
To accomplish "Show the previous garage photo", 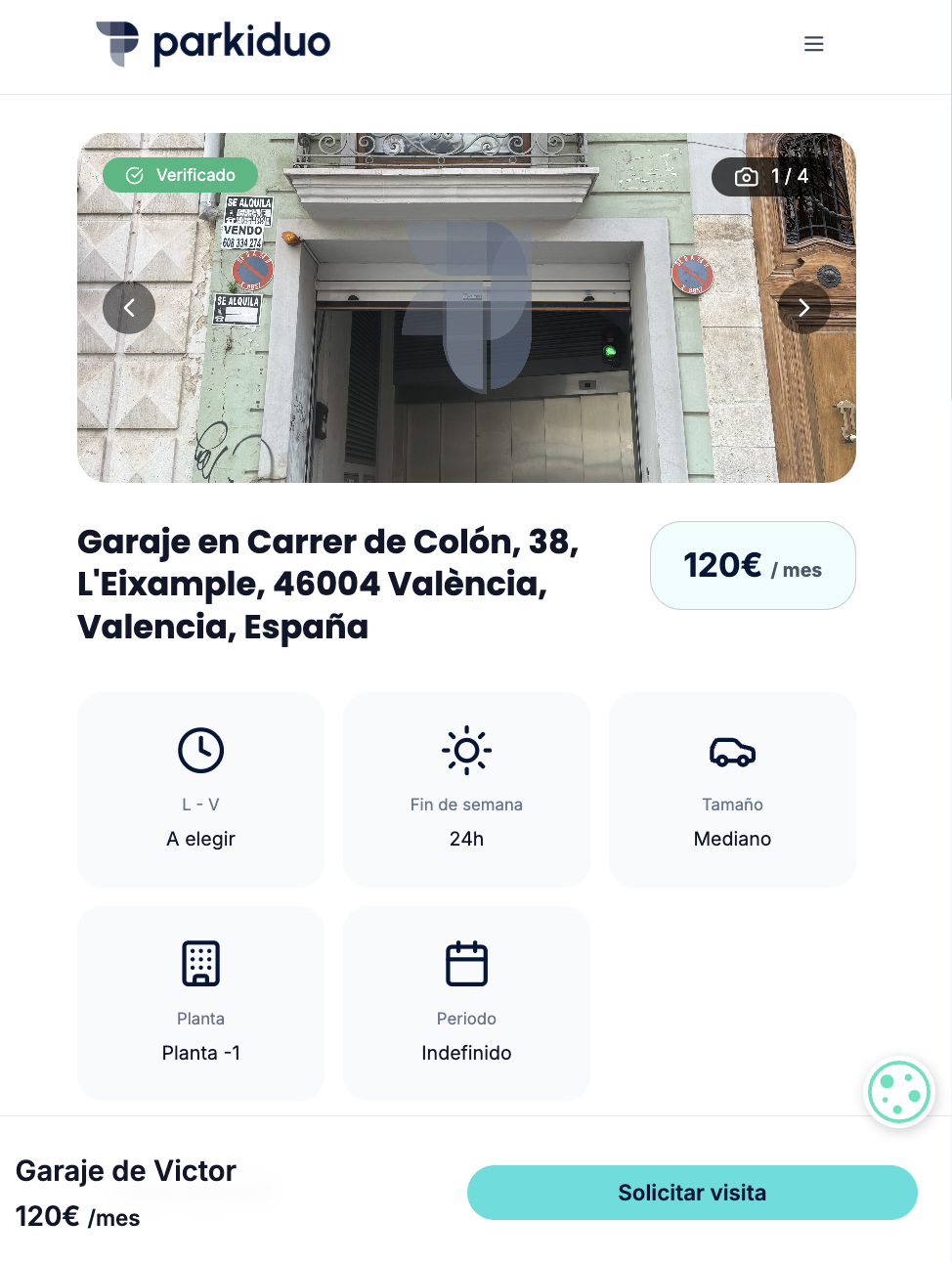I will pos(129,308).
